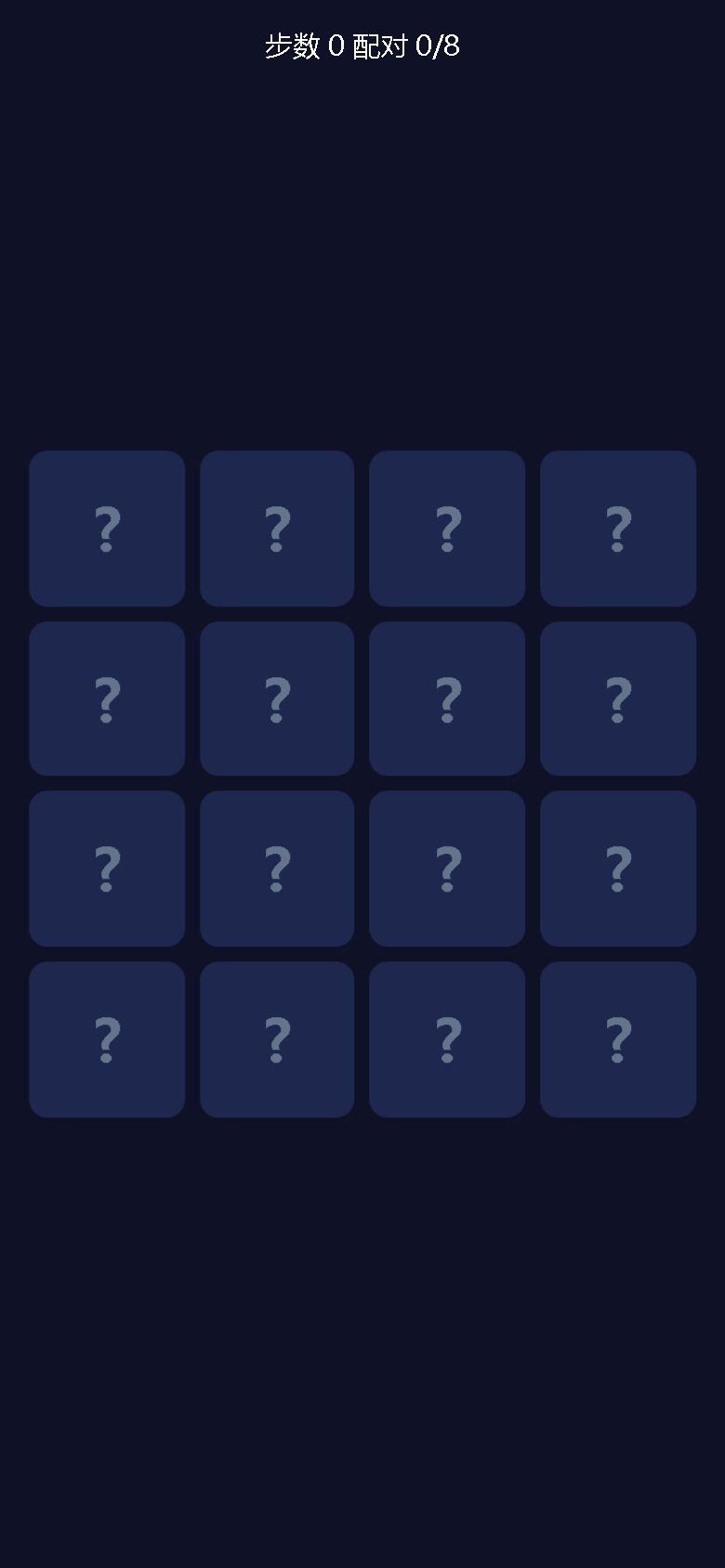Flip the card in the top-left corner

coord(107,529)
